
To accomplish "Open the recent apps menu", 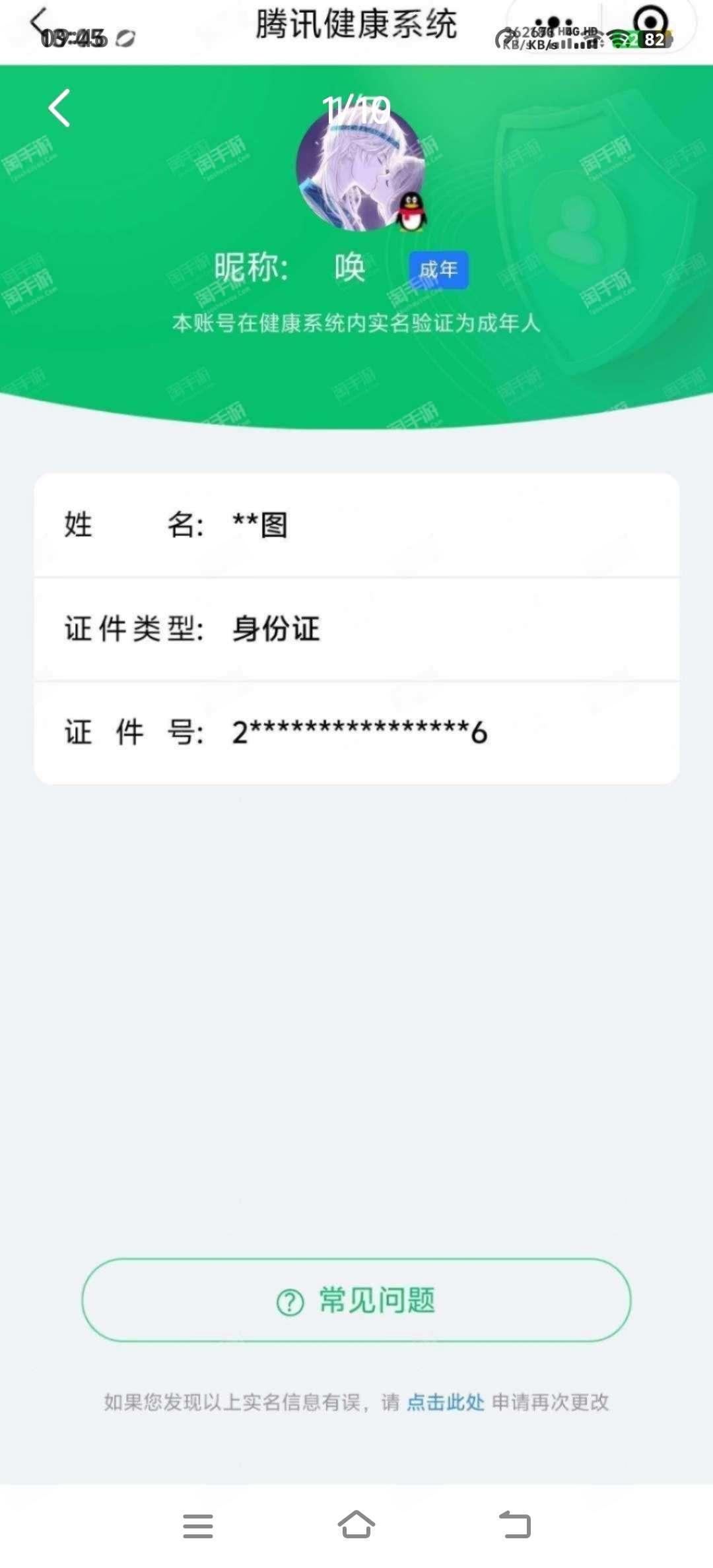I will coord(198,1526).
